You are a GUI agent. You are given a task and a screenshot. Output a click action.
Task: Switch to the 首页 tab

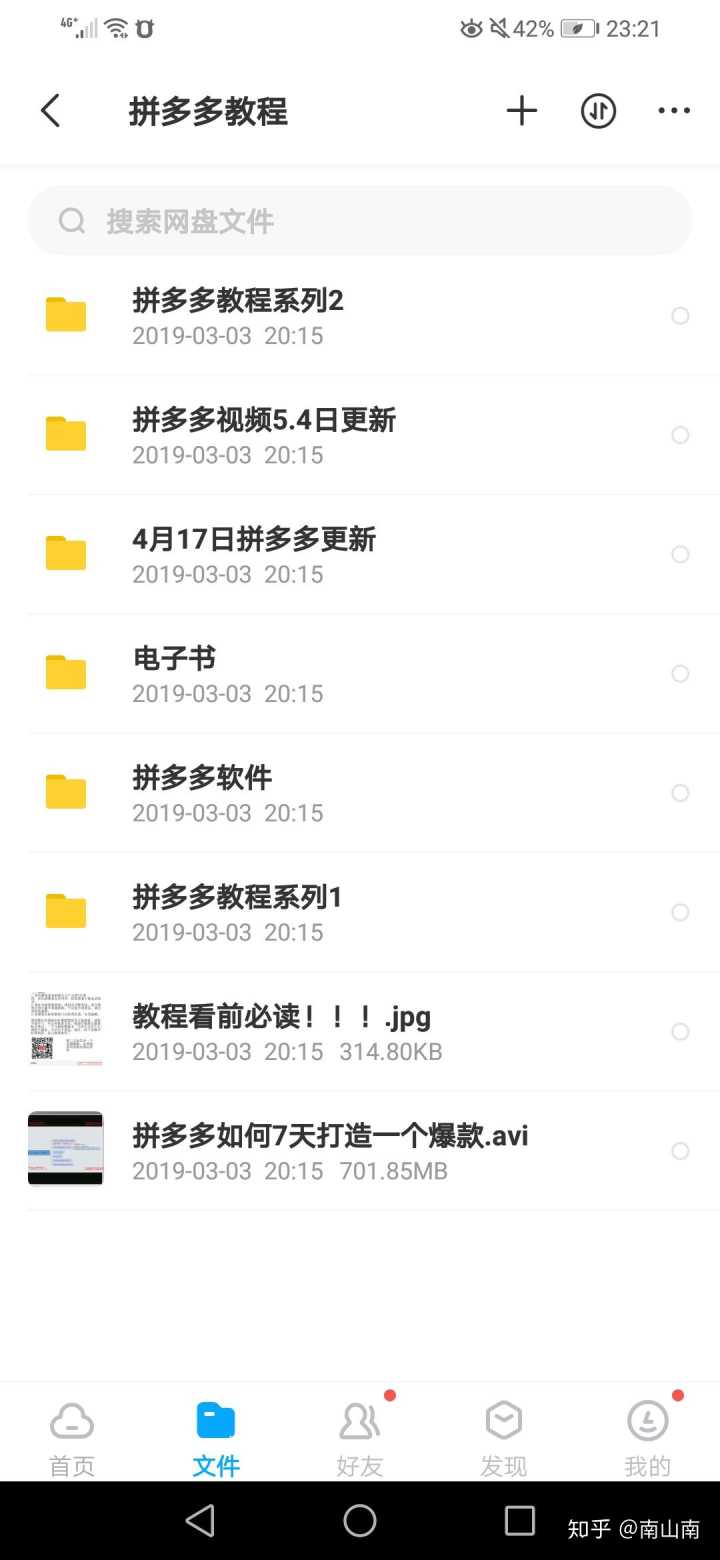pos(72,1437)
